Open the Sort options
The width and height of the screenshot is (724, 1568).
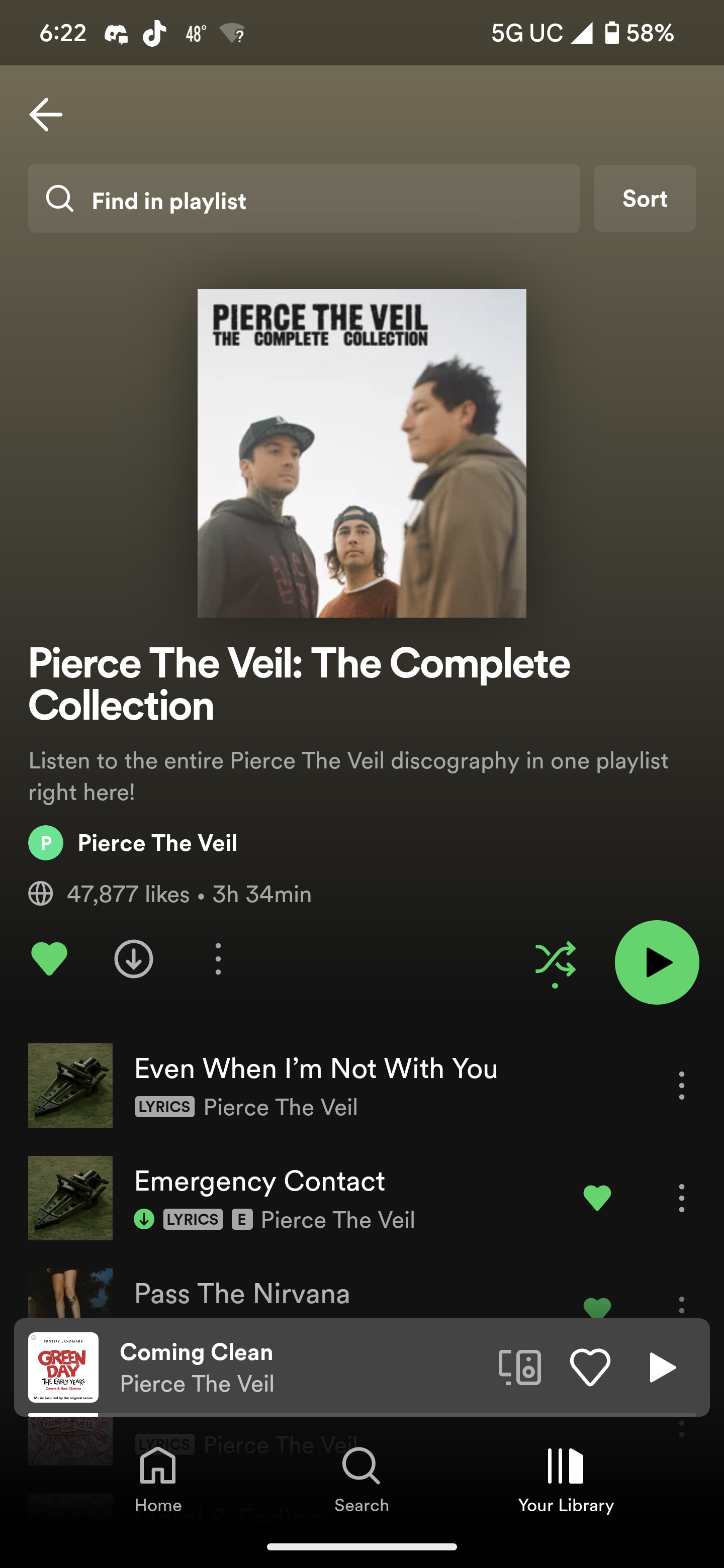tap(644, 199)
